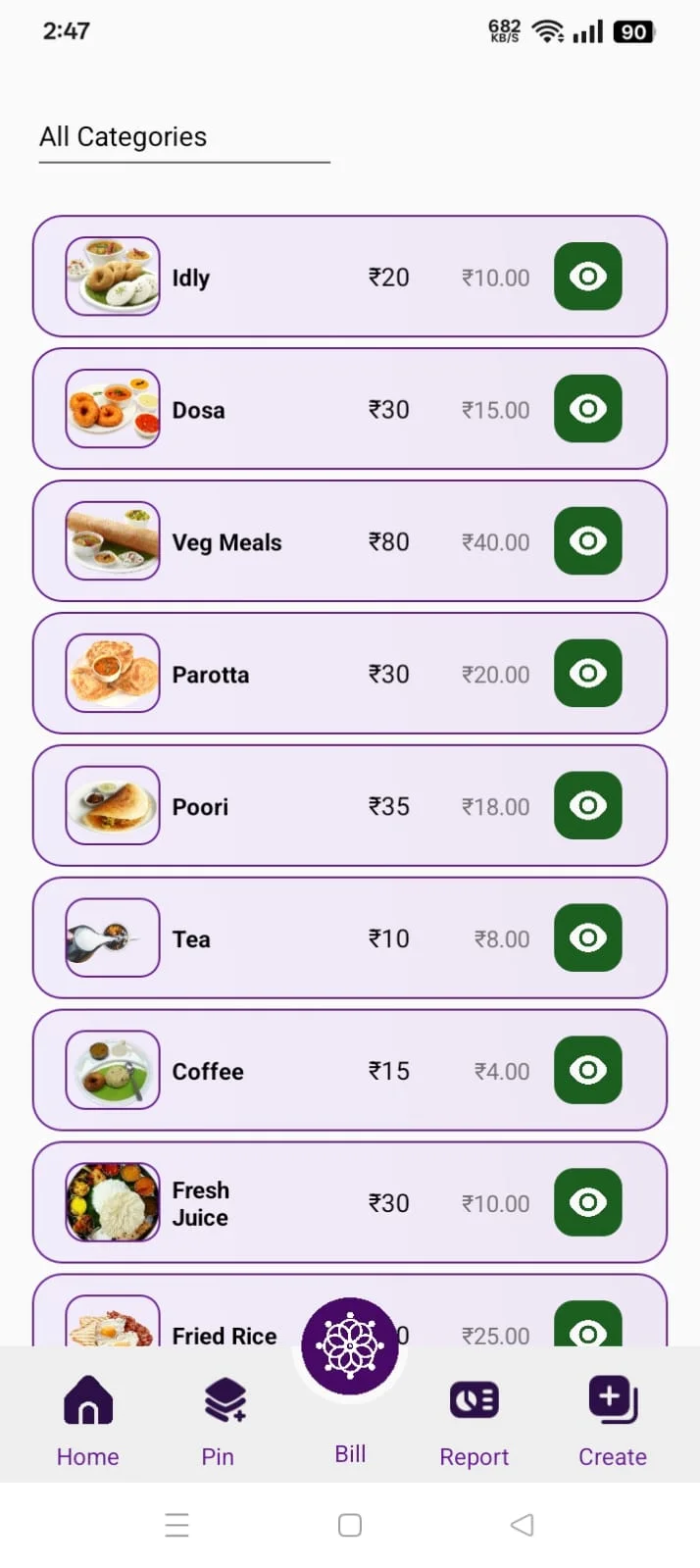Tap the green eye button for Poori
This screenshot has height=1568, width=700.
click(x=587, y=806)
